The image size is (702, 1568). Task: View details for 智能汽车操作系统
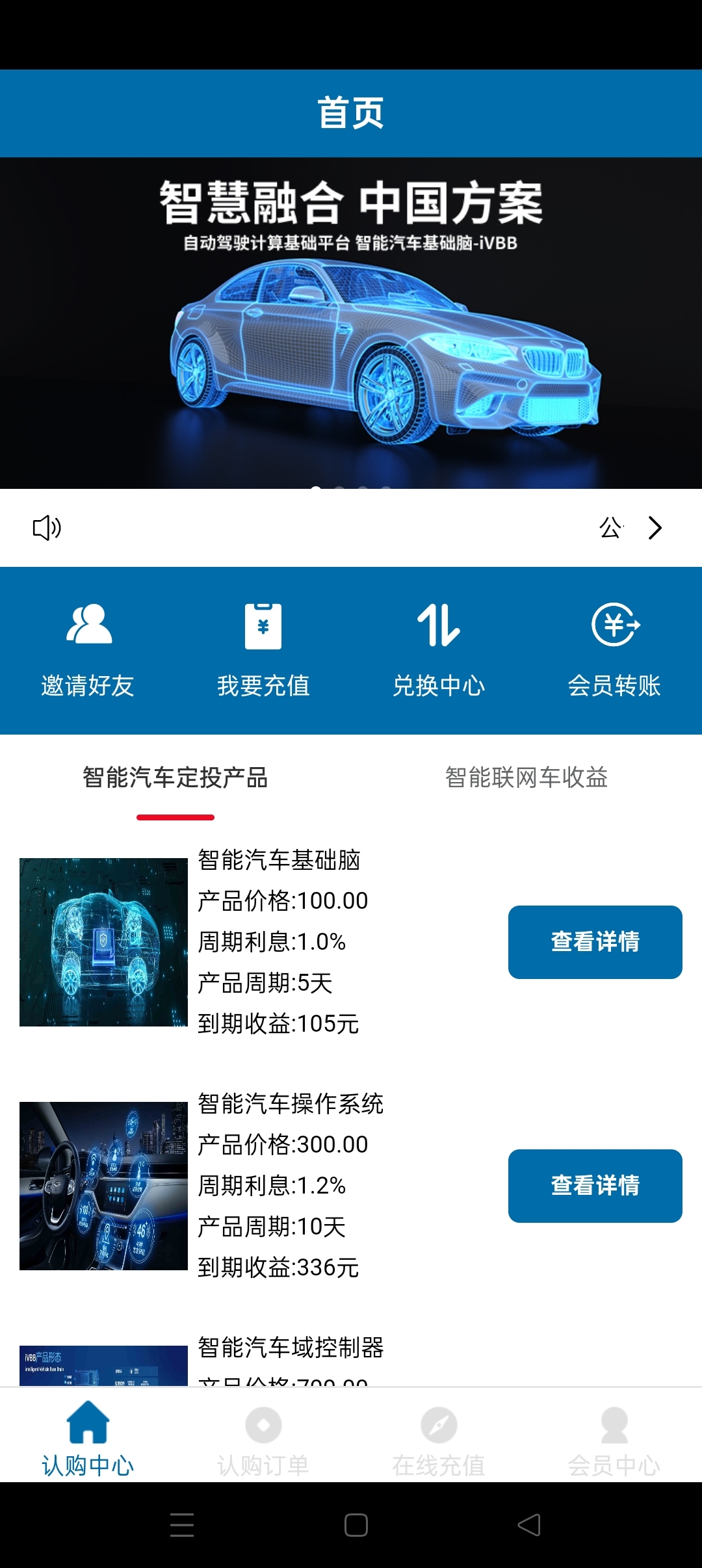595,1186
